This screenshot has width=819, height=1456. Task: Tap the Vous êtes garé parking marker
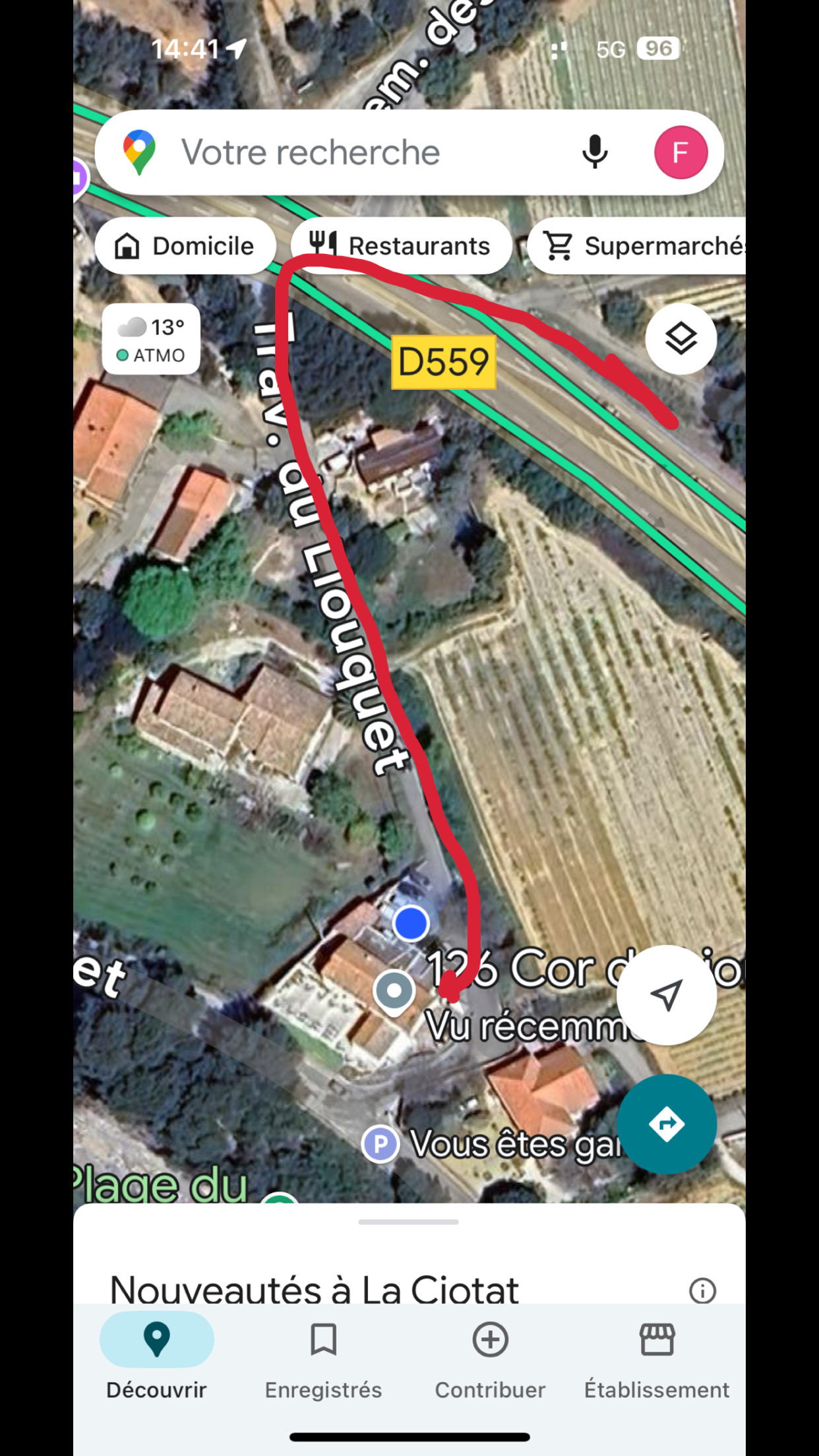(380, 1144)
